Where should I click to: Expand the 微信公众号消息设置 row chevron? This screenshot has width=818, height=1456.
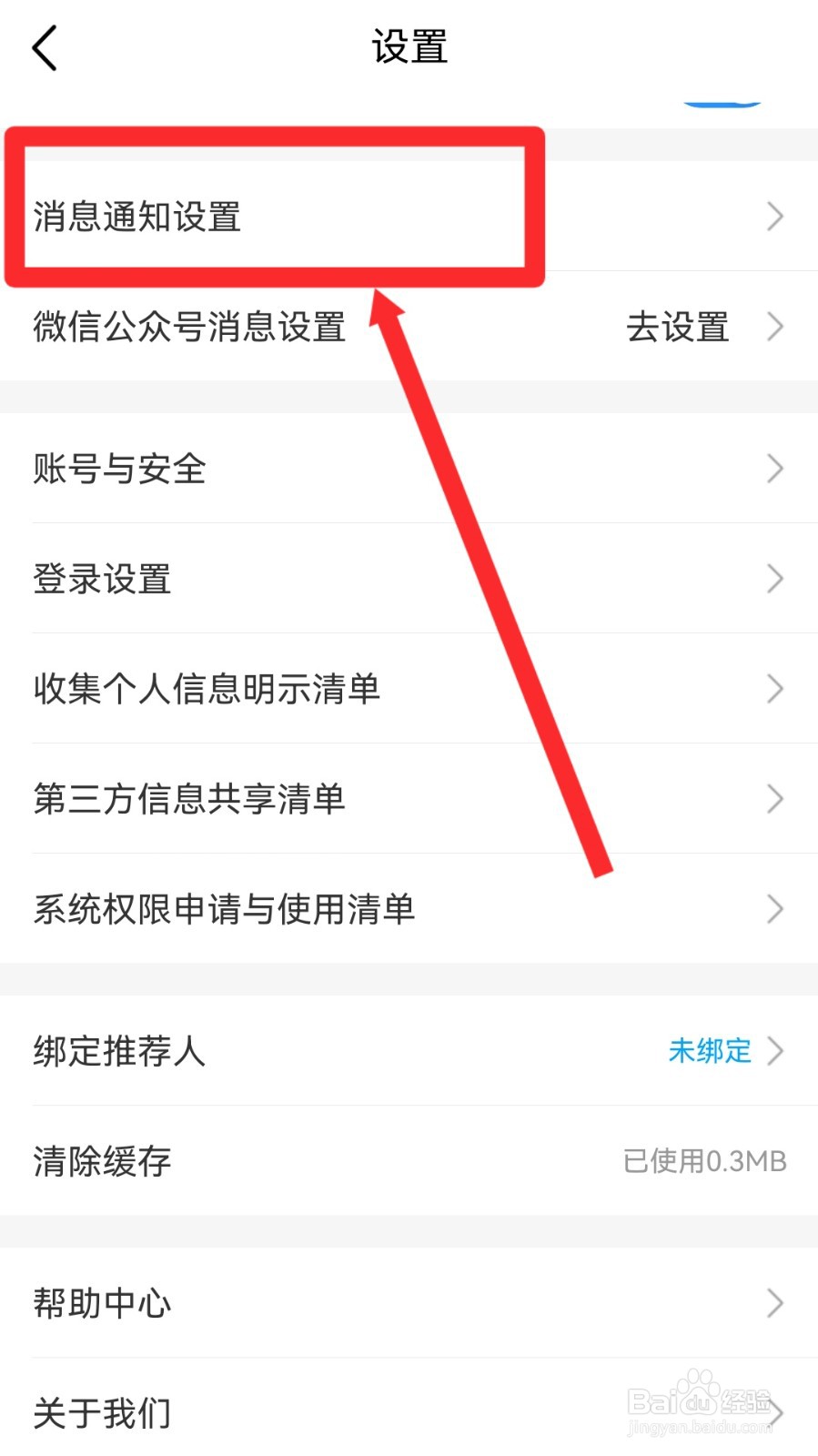[x=774, y=326]
